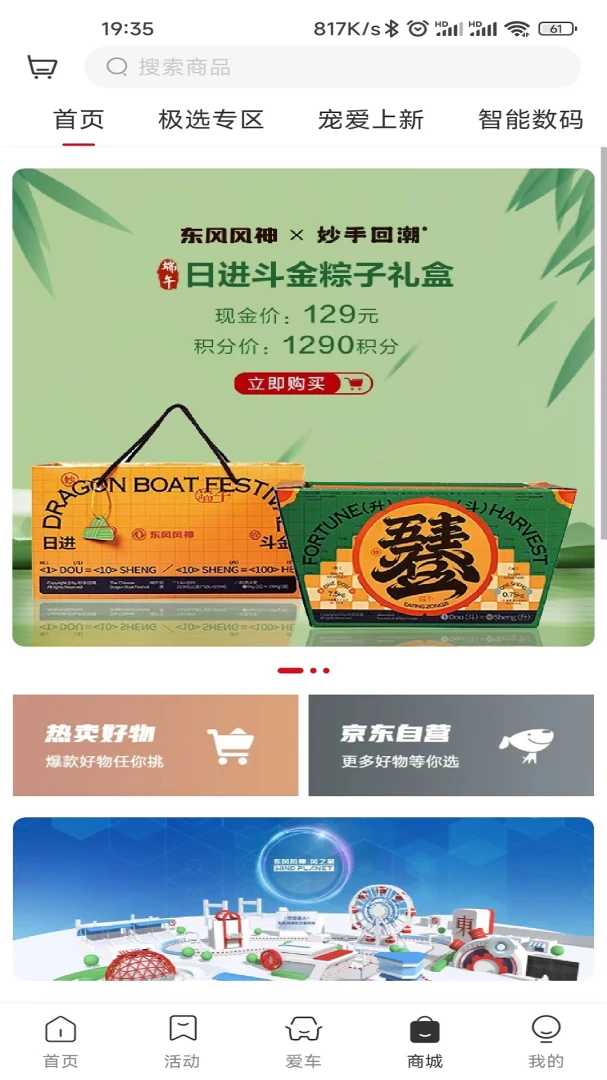
Task: Tap the 搜索商品 search box
Action: pos(332,67)
